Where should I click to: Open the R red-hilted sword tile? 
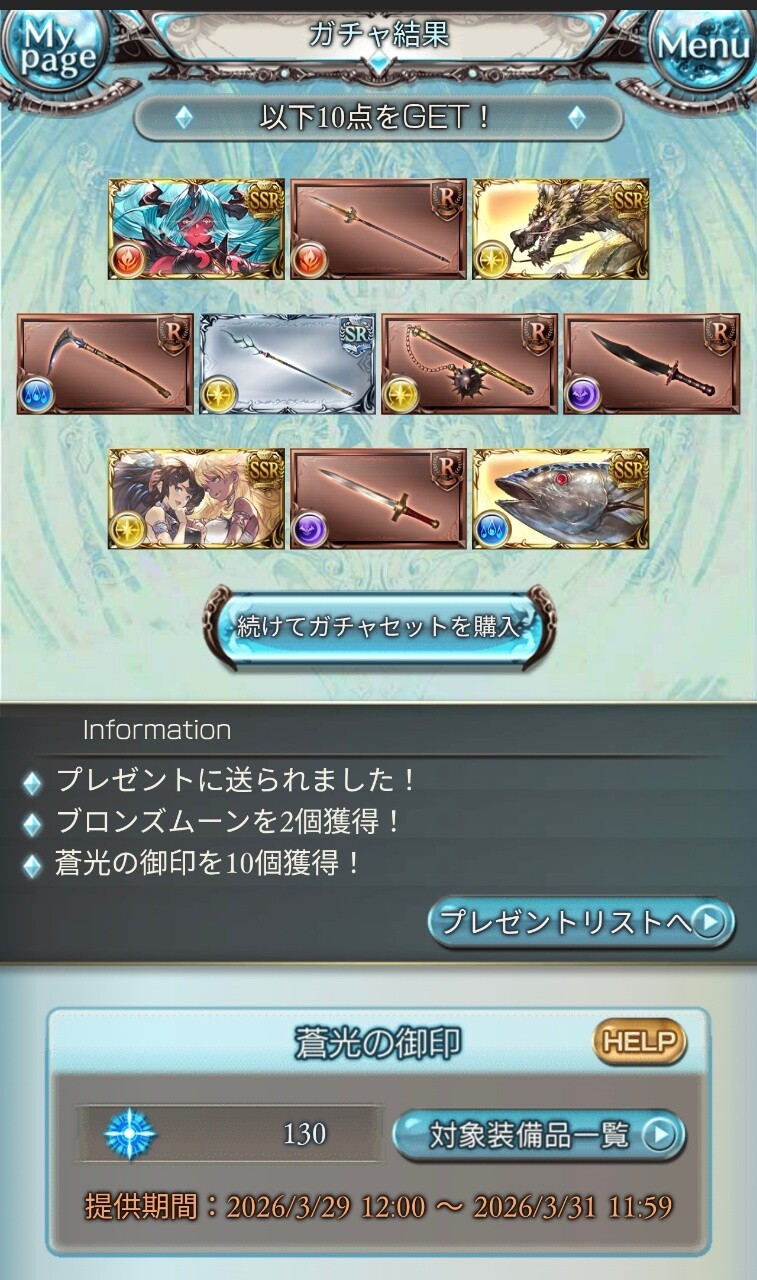tap(378, 499)
